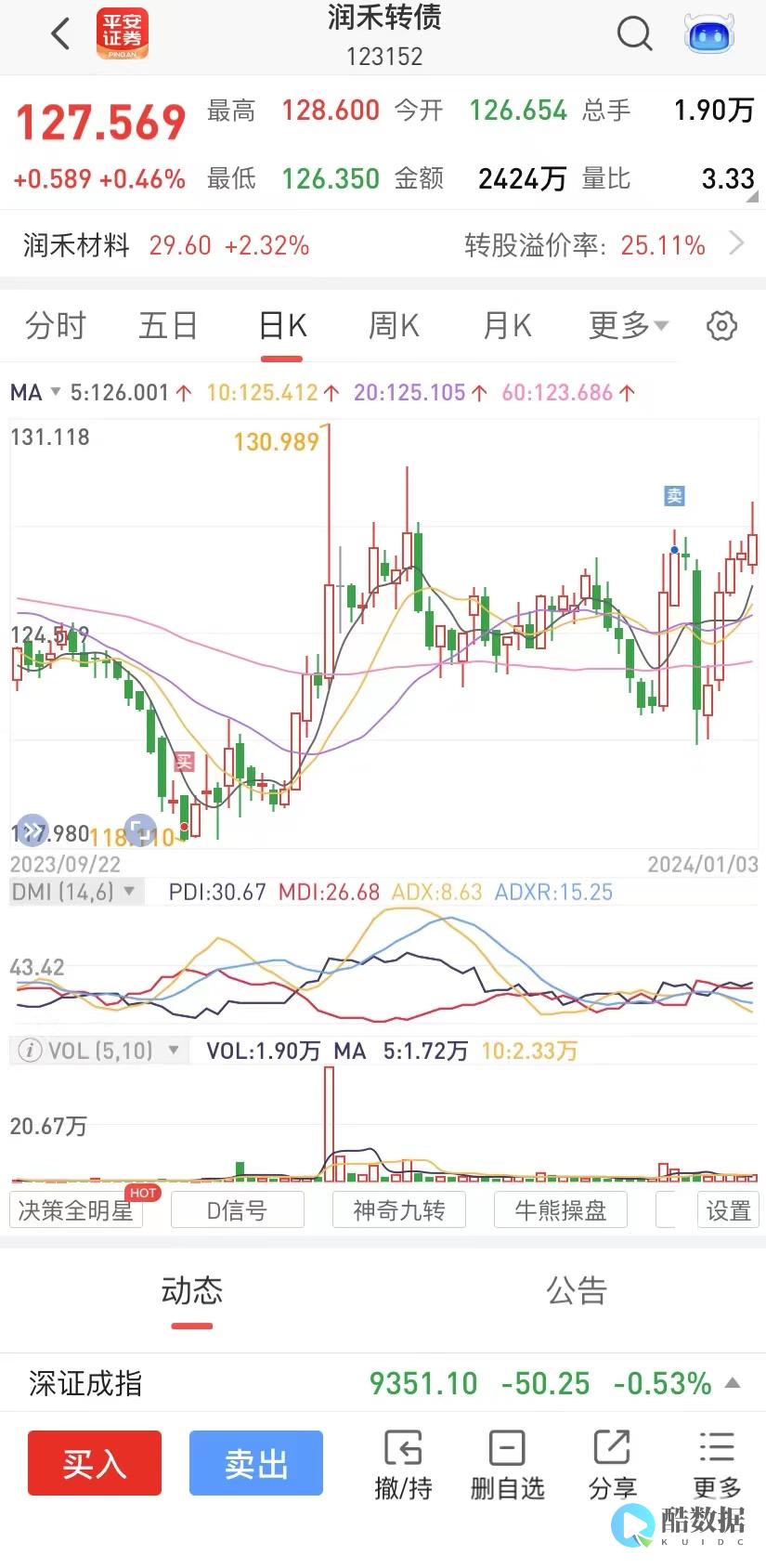The height and width of the screenshot is (1568, 766).
Task: Remove from watchlist with 删自选
Action: (x=507, y=1465)
